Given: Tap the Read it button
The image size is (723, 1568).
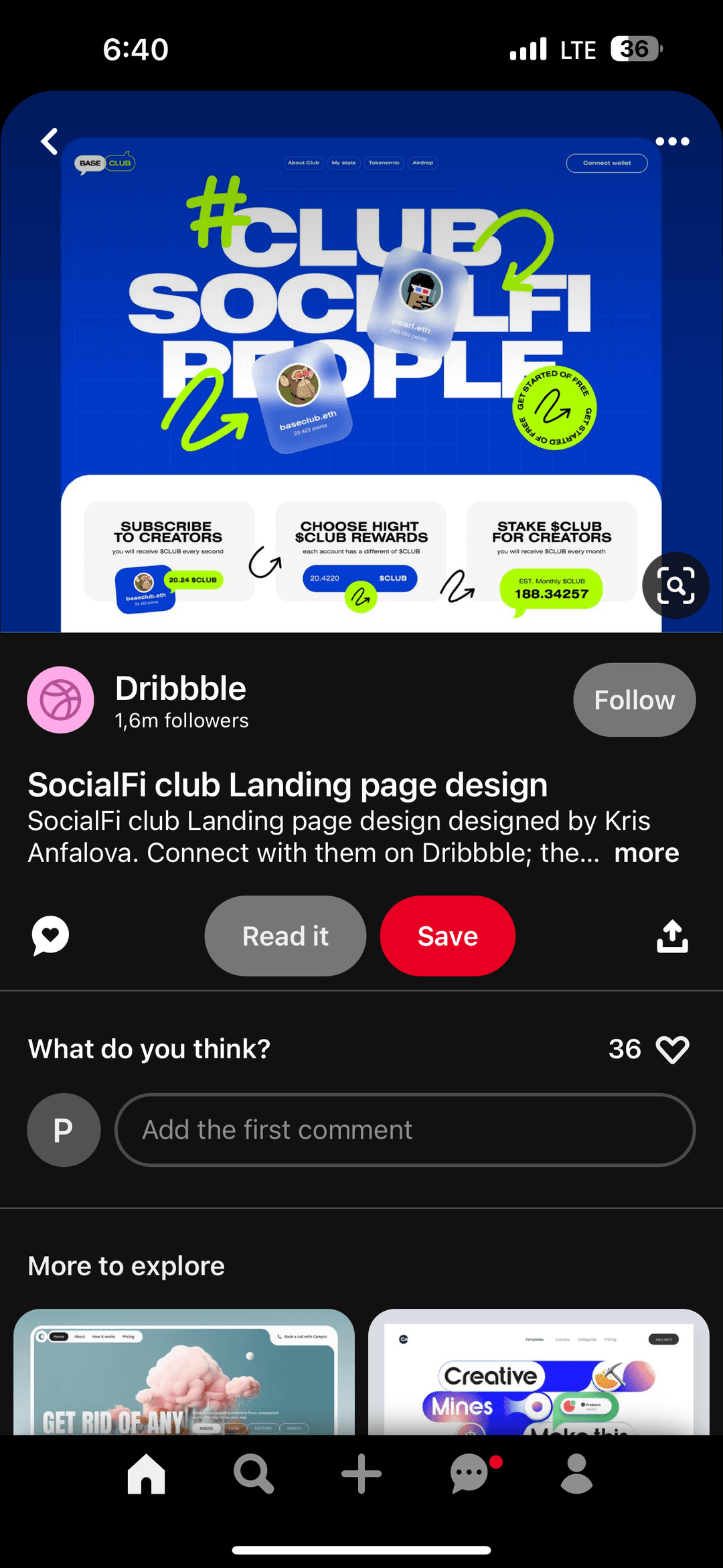Looking at the screenshot, I should [x=285, y=936].
